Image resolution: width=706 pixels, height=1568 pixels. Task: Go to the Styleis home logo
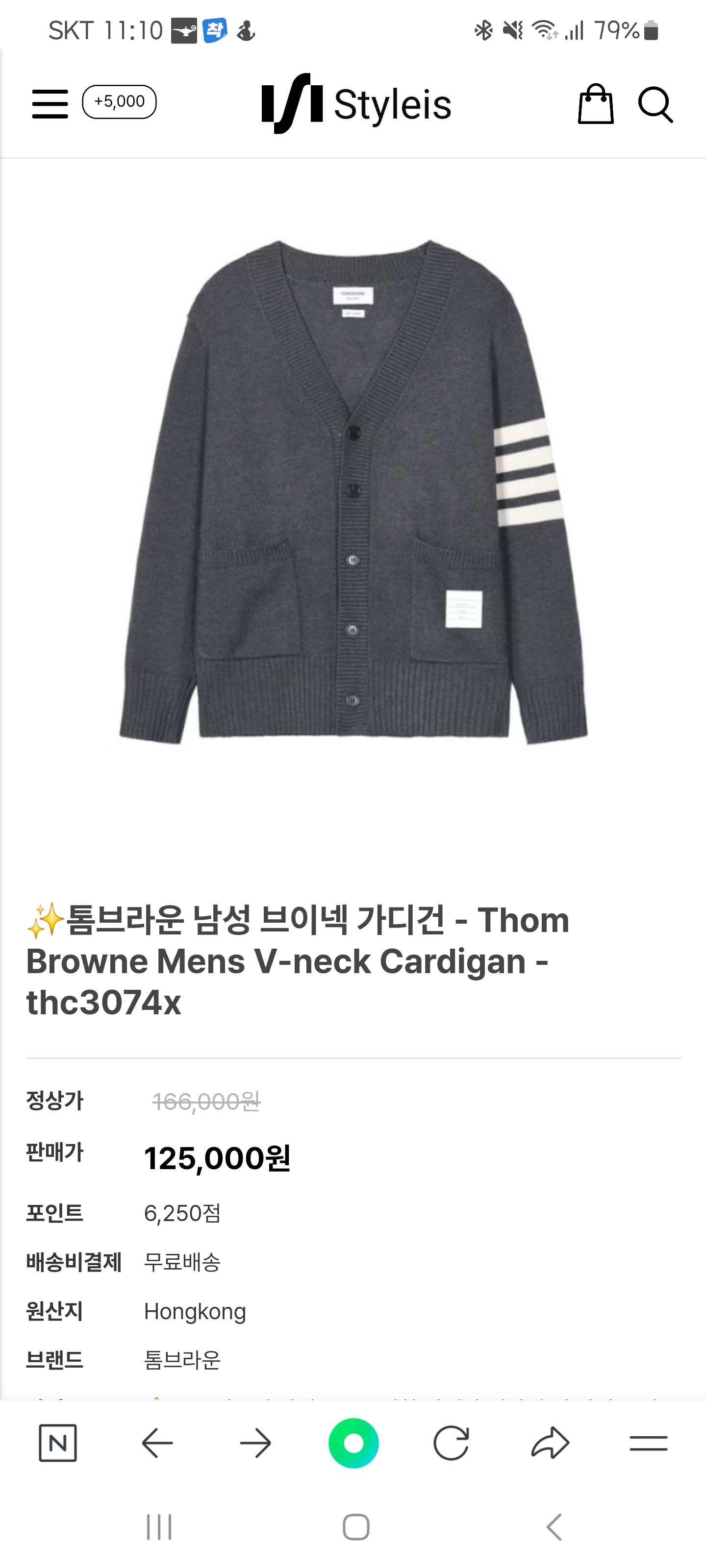pyautogui.click(x=356, y=103)
